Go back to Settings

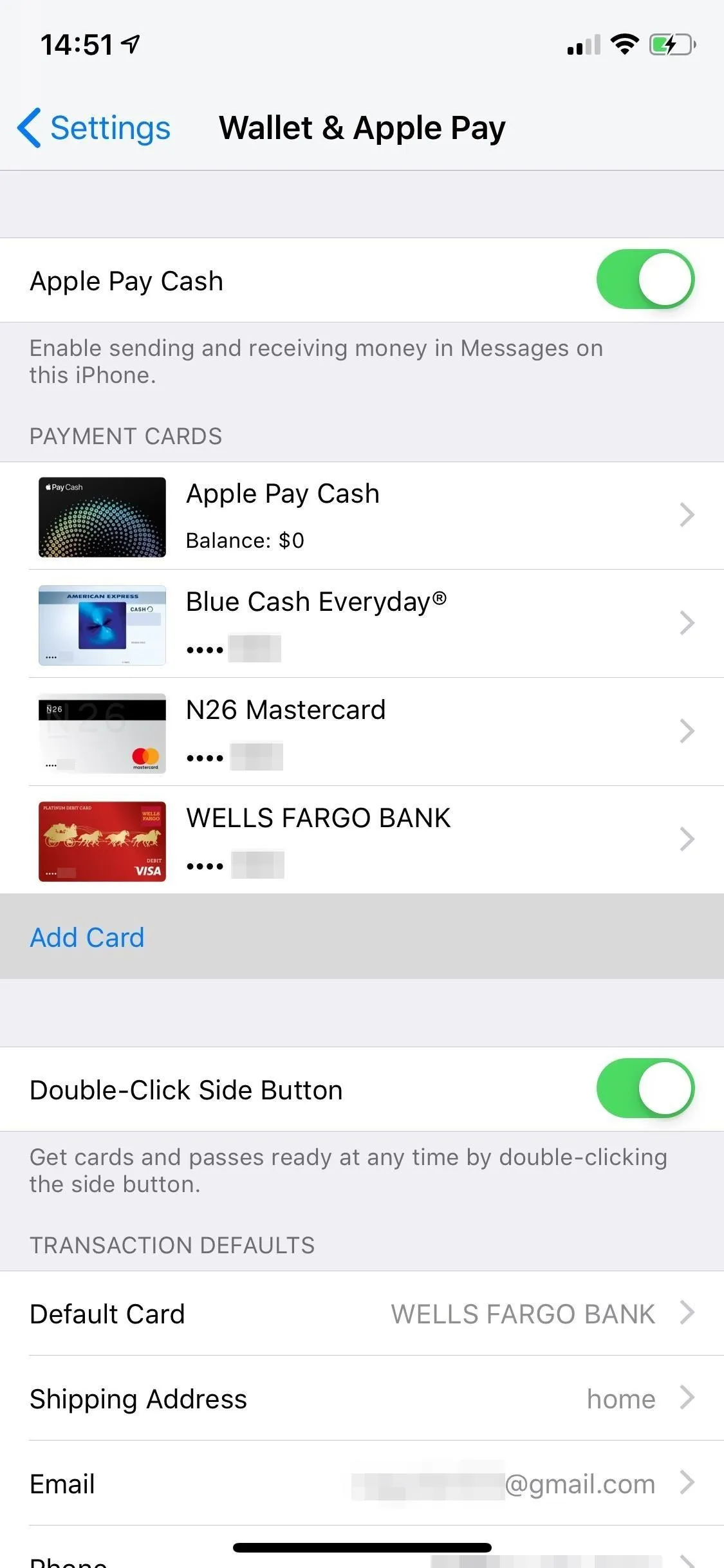click(94, 127)
